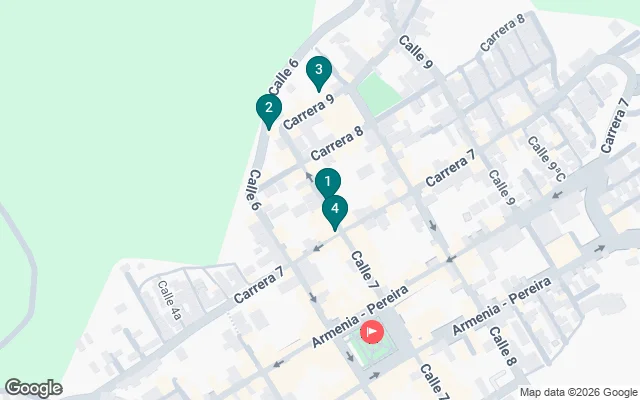Tap the marker labeled 3

(x=319, y=70)
